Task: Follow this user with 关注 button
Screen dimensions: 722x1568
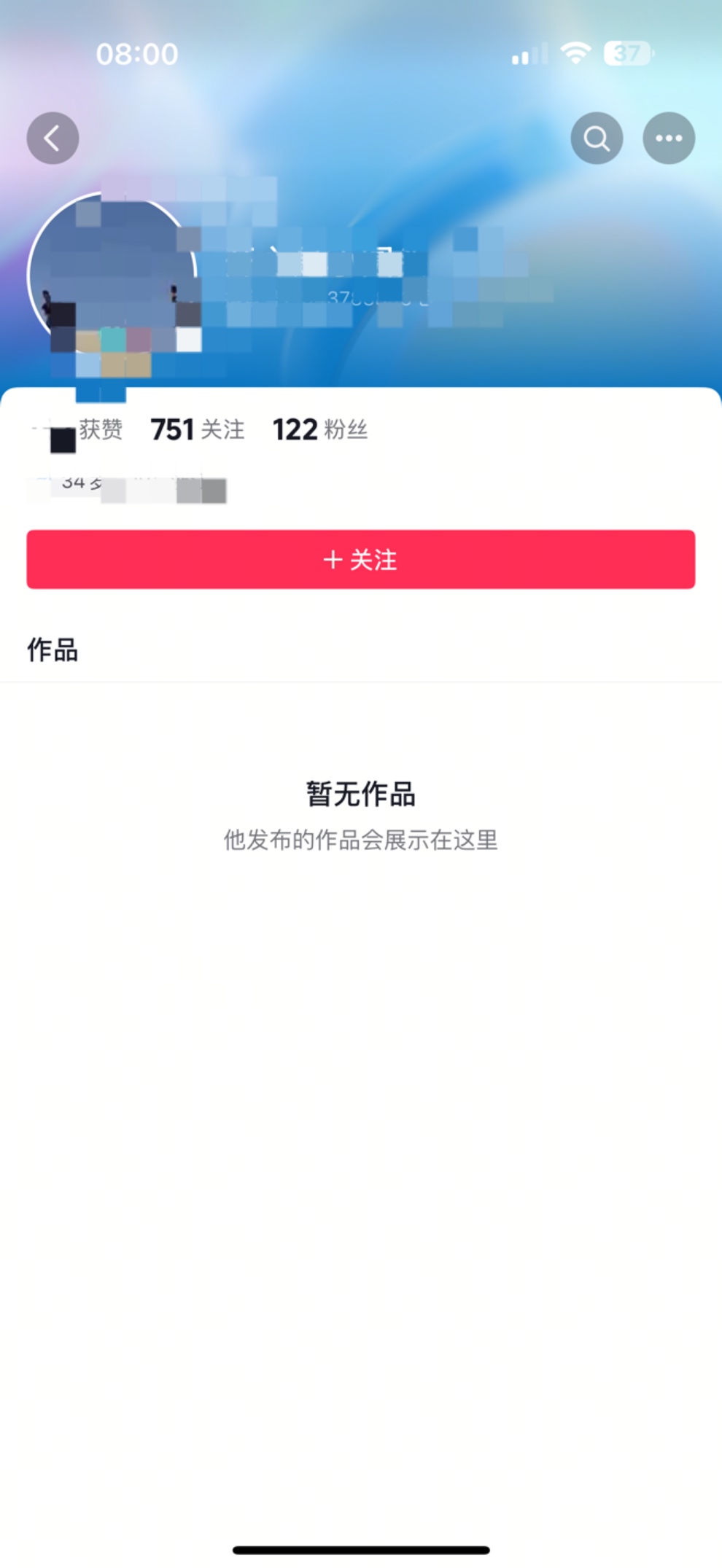Action: coord(361,559)
